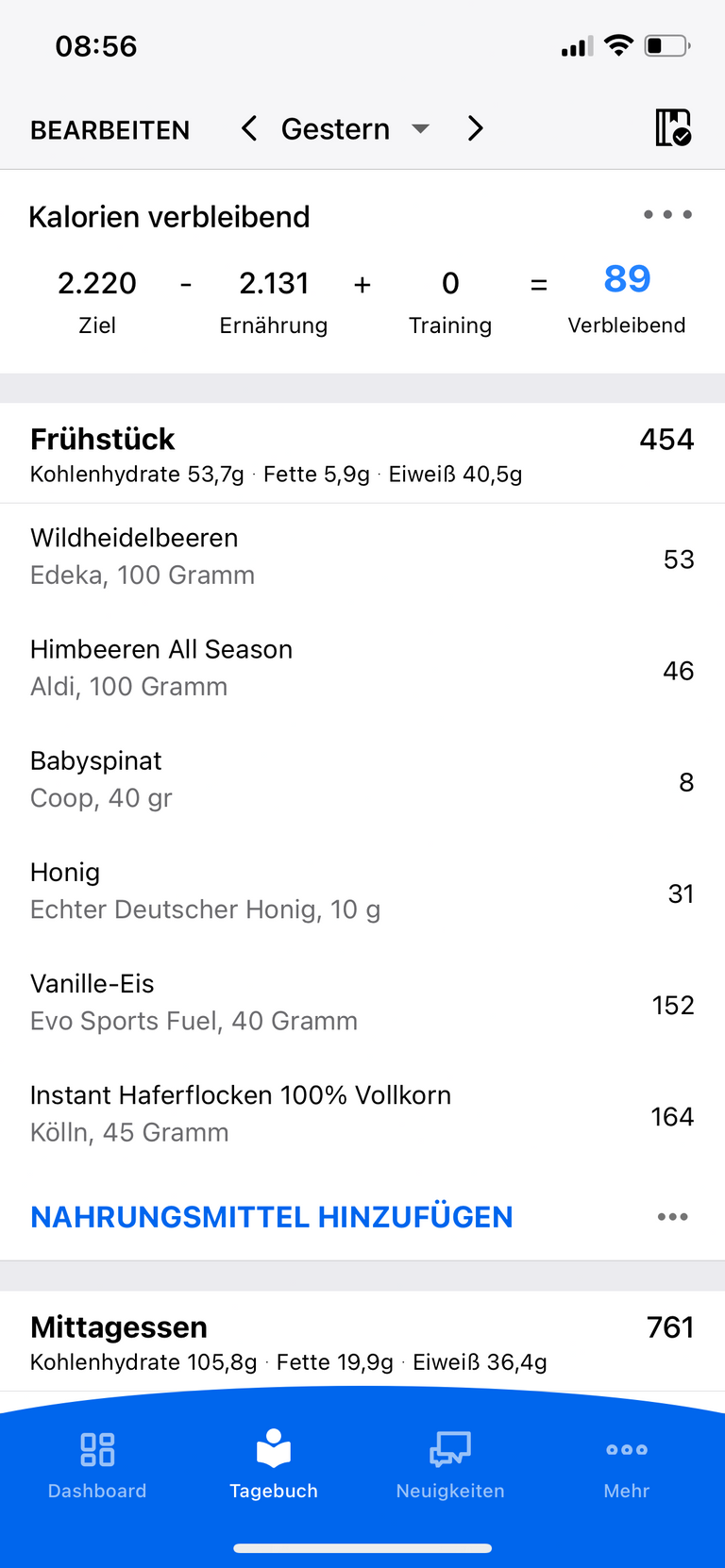The height and width of the screenshot is (1568, 725).
Task: Open Kalorien verbleibend options menu
Action: pos(667,215)
